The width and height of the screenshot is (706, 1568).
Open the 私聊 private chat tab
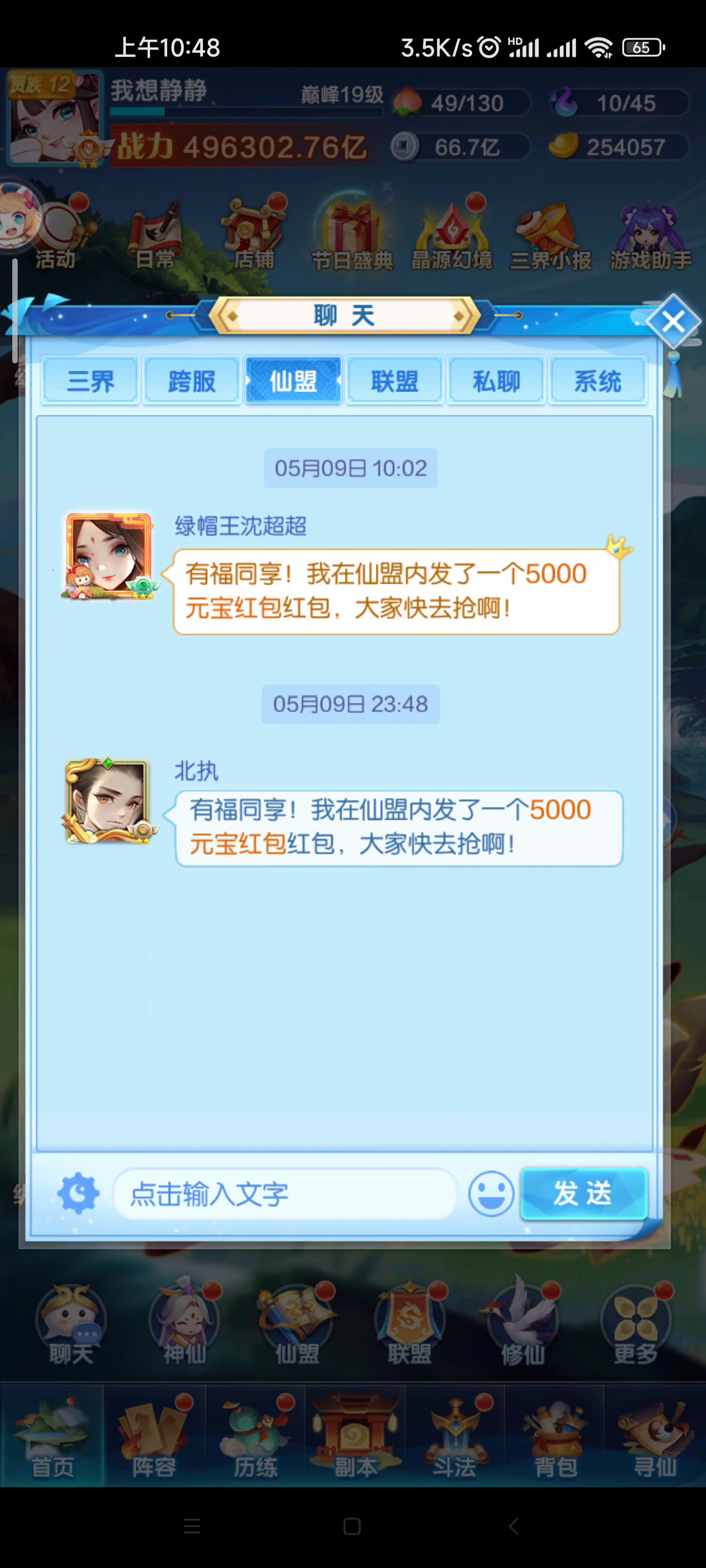click(x=497, y=382)
